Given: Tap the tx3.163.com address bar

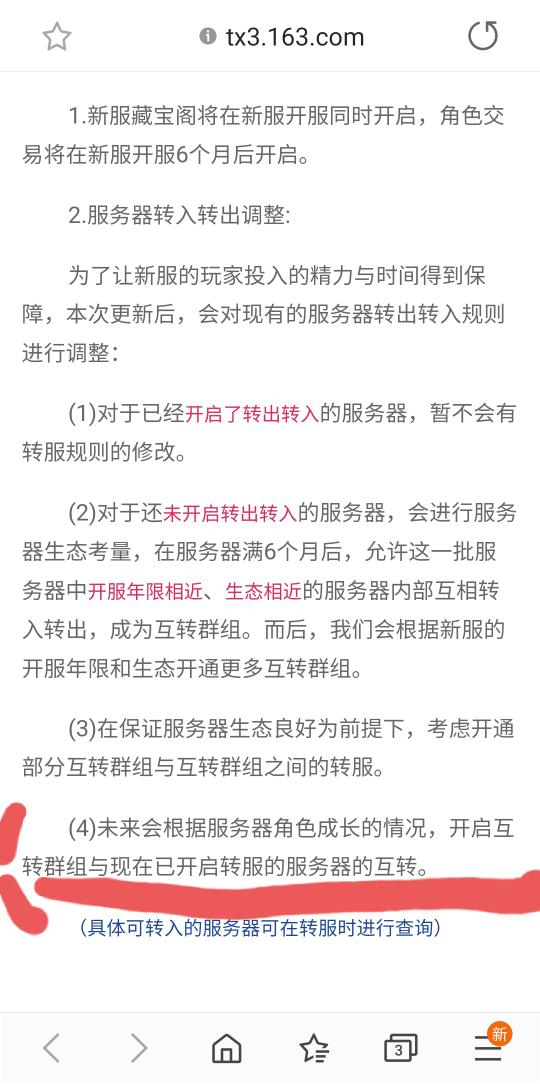Looking at the screenshot, I should point(281,37).
